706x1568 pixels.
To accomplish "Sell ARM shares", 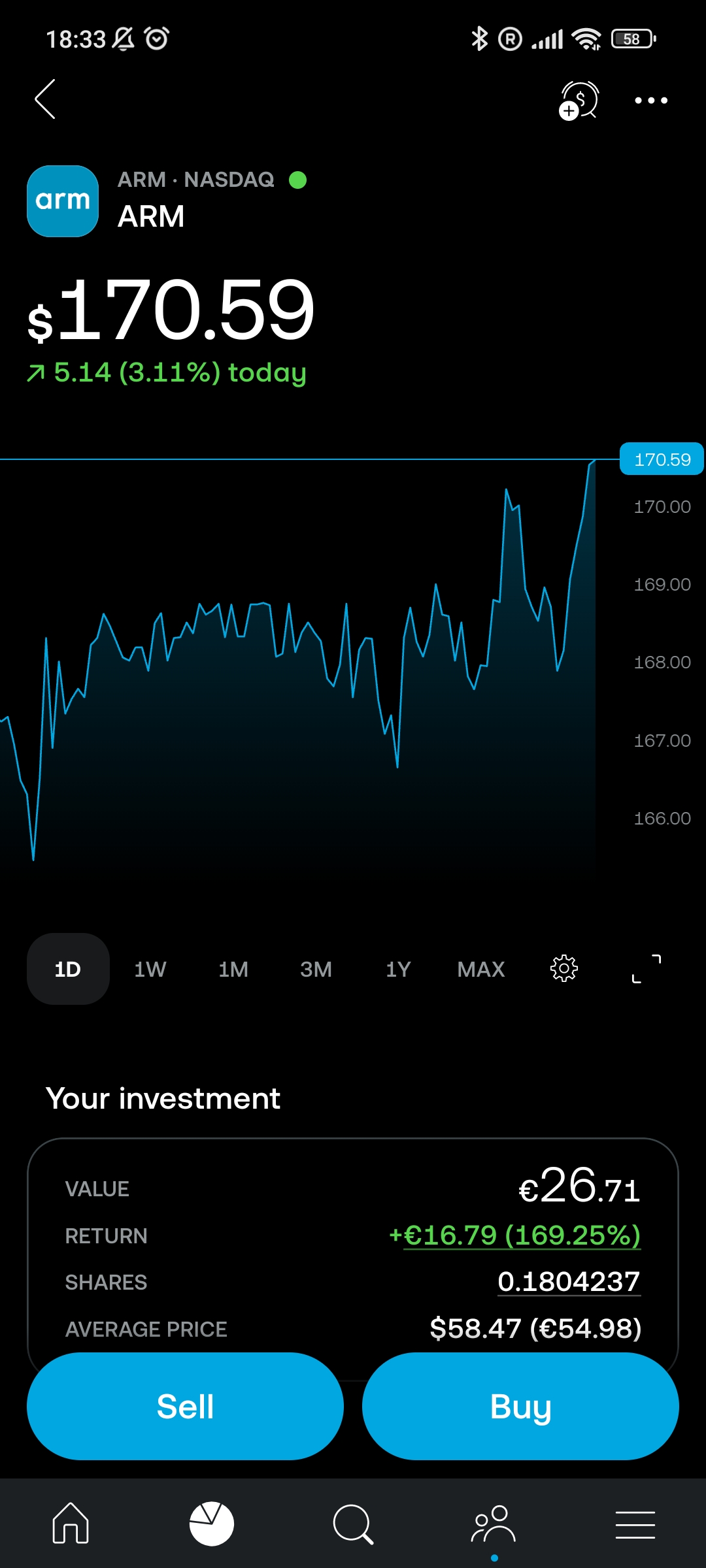I will tap(185, 1406).
